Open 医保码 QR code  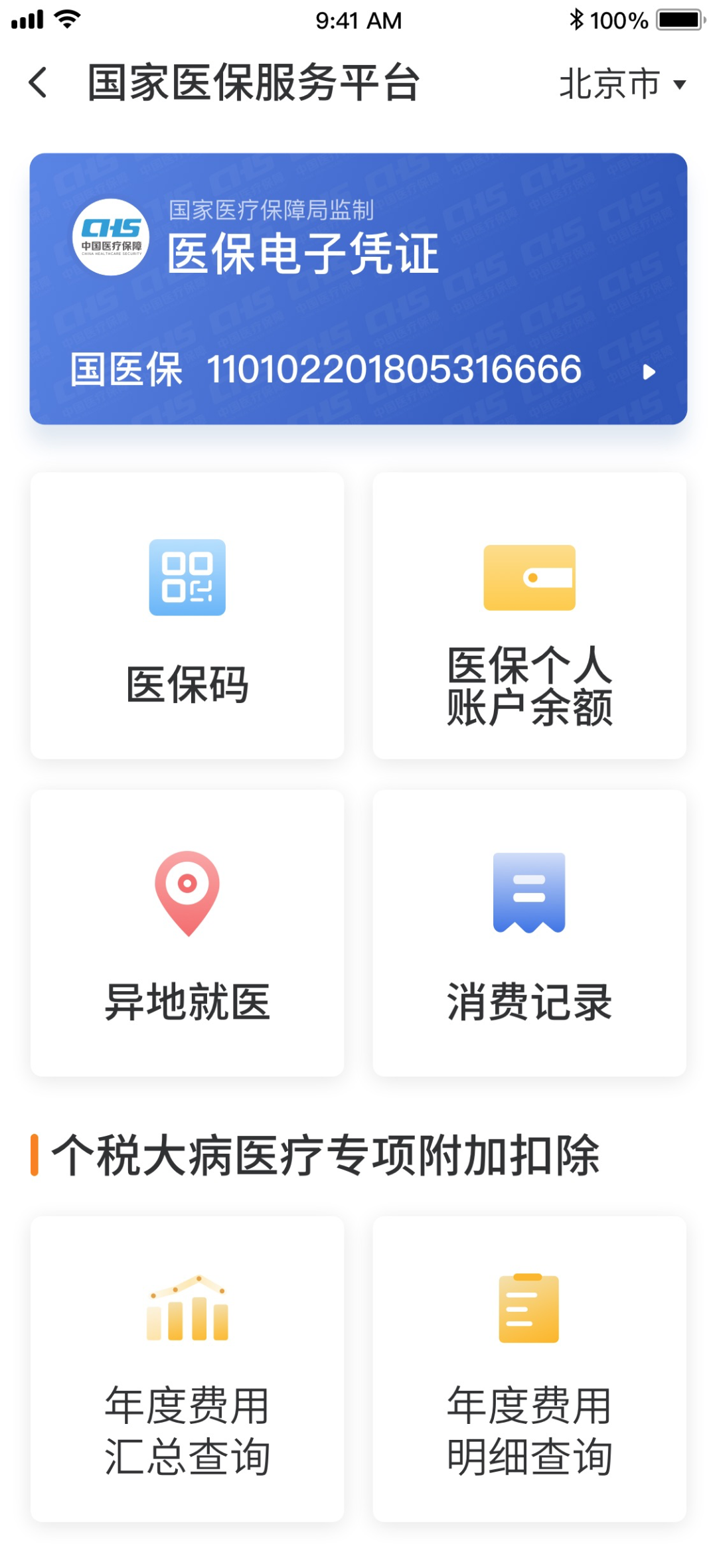click(x=187, y=615)
